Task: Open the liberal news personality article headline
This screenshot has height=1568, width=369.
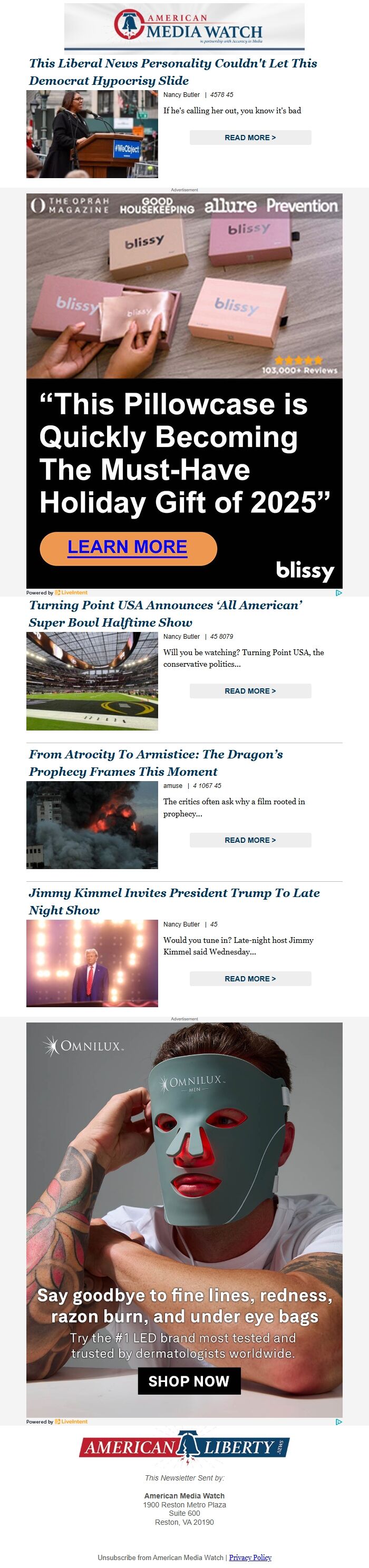Action: pyautogui.click(x=173, y=72)
